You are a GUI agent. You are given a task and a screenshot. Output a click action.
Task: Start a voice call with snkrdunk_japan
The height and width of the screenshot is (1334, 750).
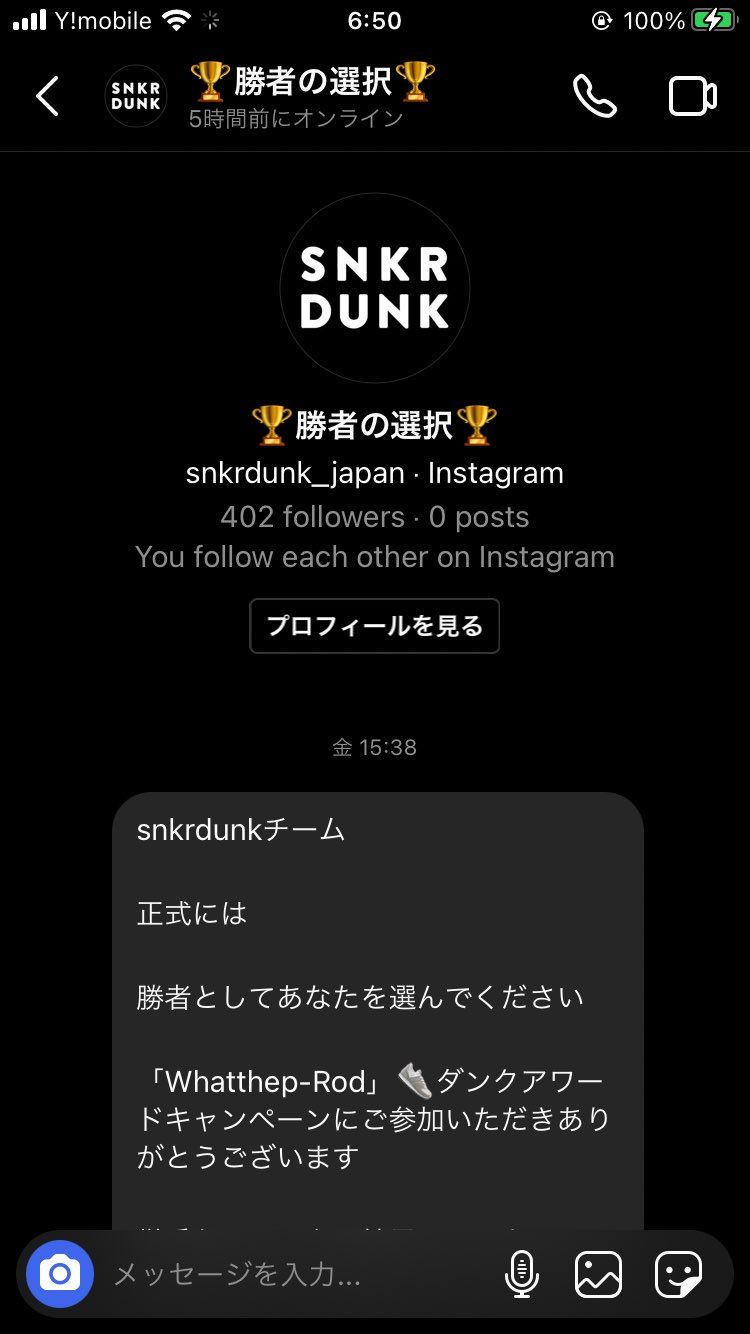596,96
